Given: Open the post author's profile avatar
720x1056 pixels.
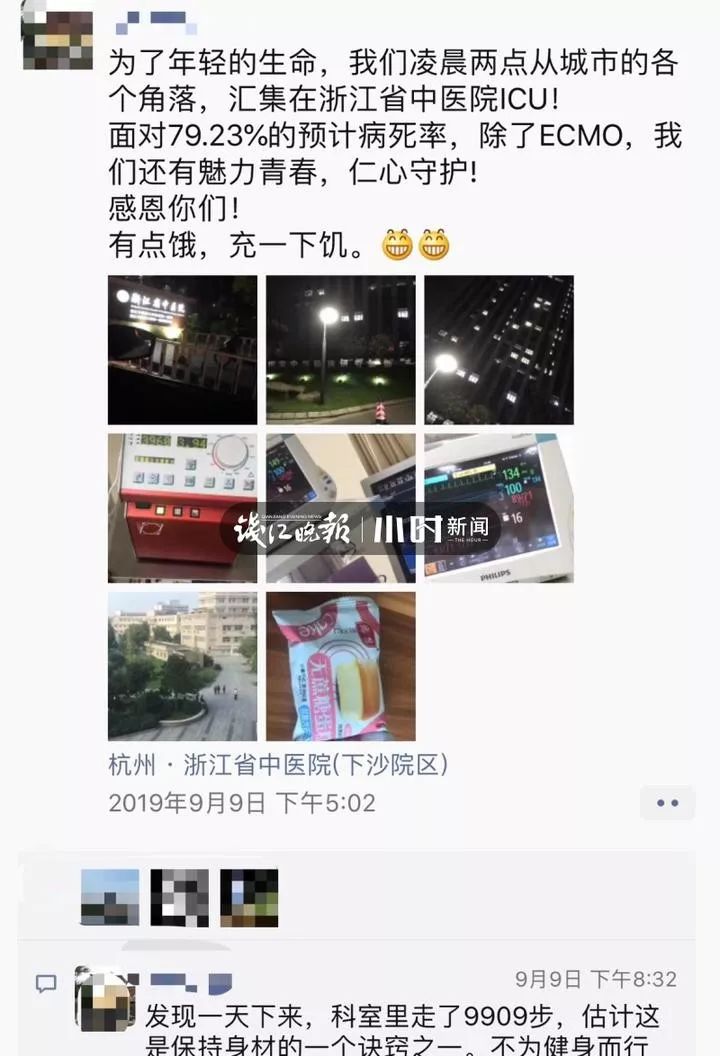Looking at the screenshot, I should 57,37.
